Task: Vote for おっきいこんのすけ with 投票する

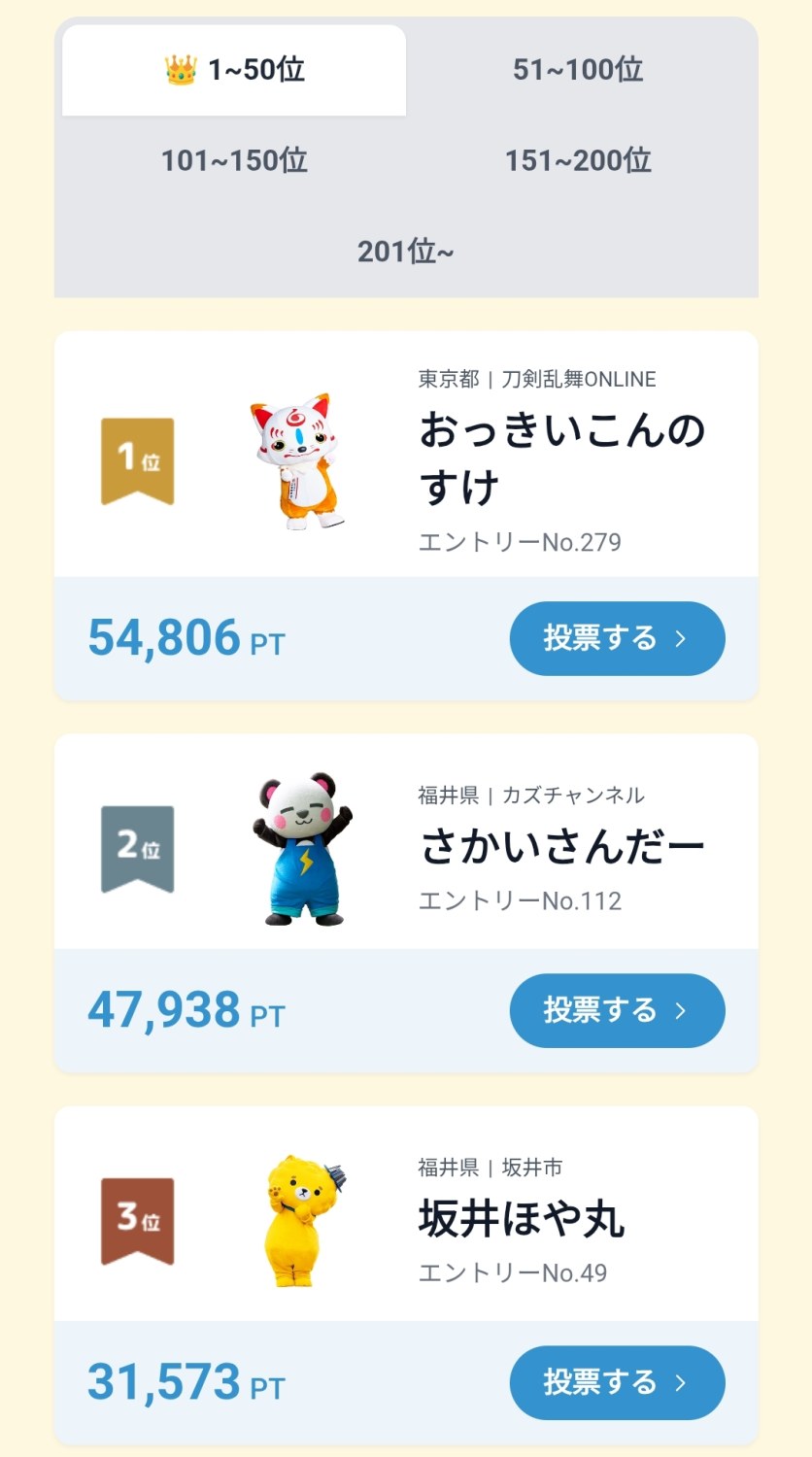Action: point(617,638)
